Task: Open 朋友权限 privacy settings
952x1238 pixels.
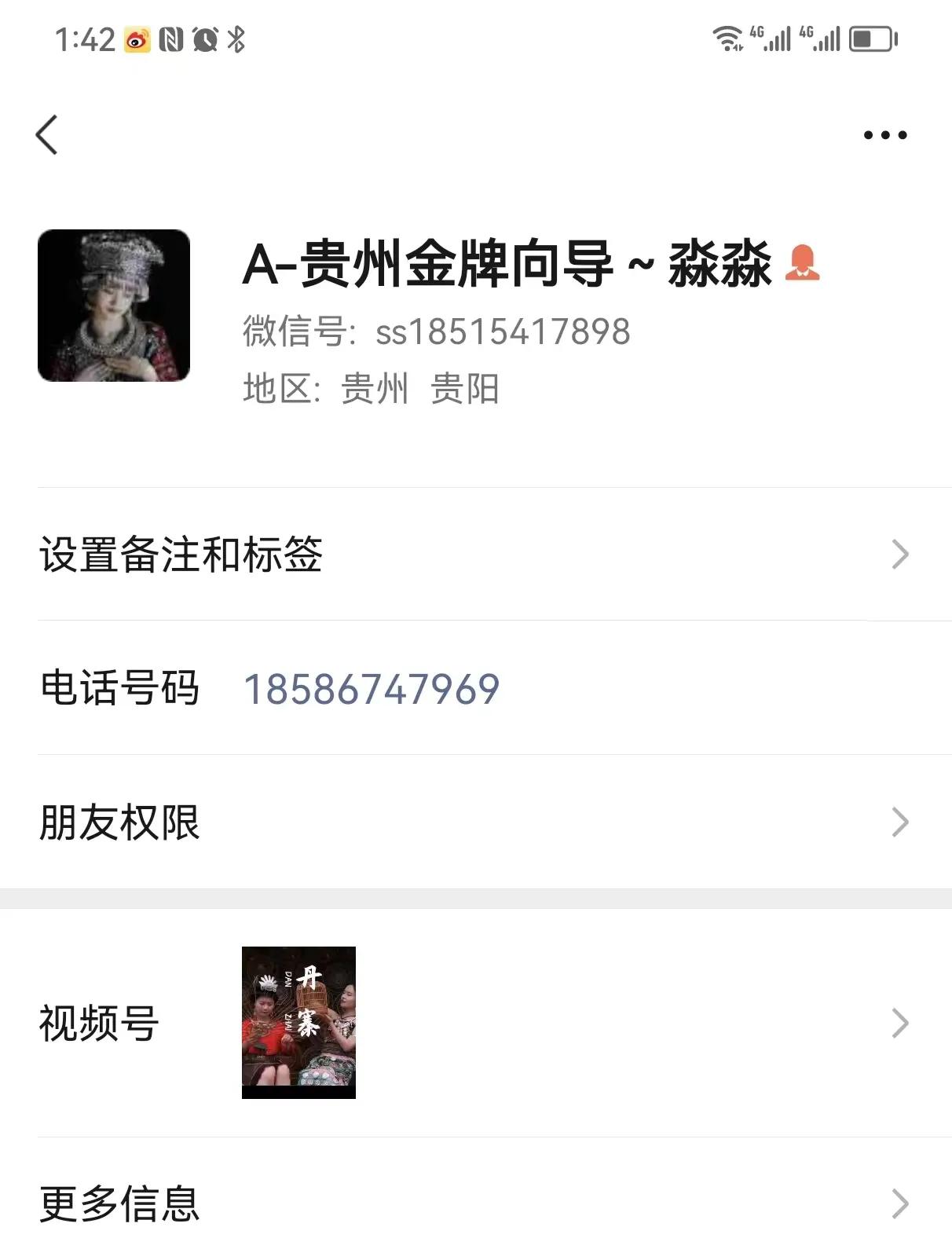Action: (x=118, y=822)
